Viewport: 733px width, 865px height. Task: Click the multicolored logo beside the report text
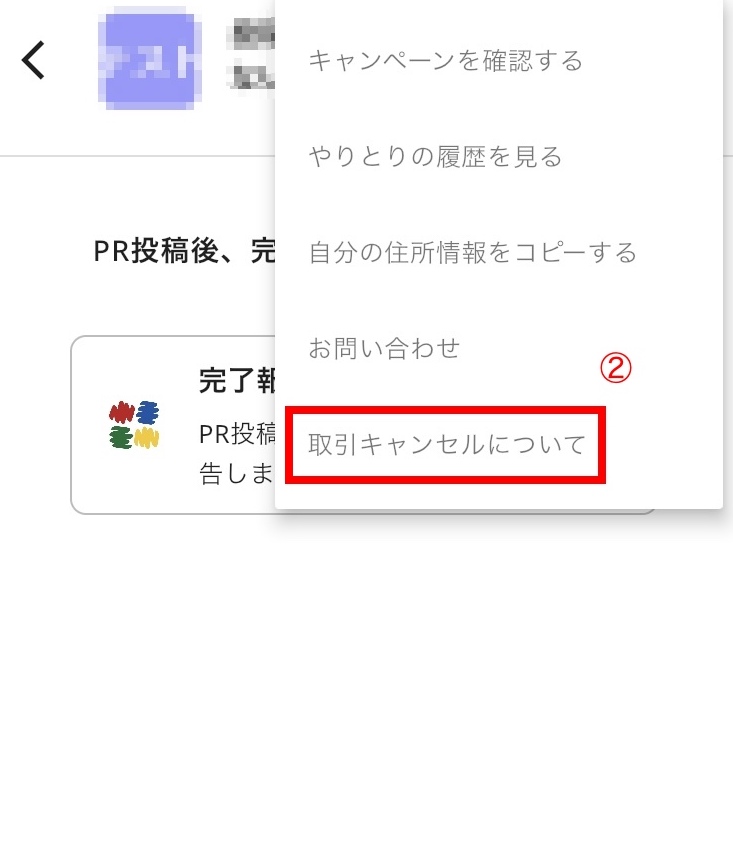click(135, 422)
